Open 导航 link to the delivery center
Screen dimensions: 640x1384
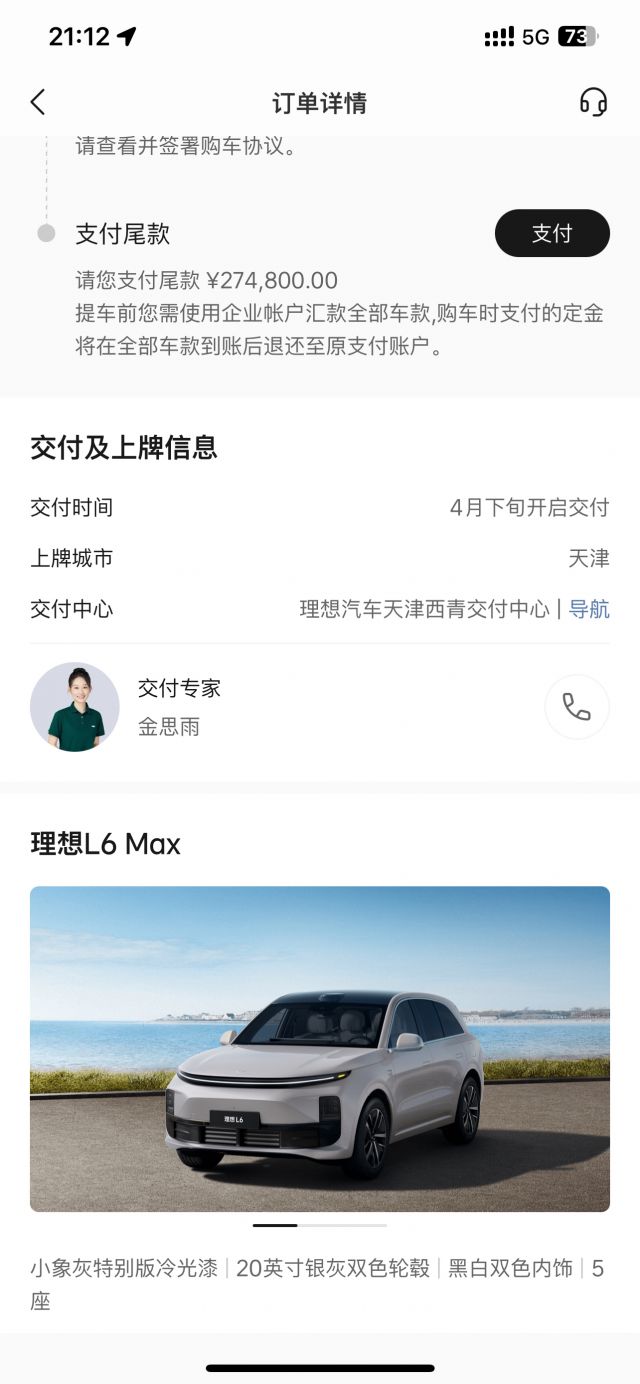click(x=589, y=609)
